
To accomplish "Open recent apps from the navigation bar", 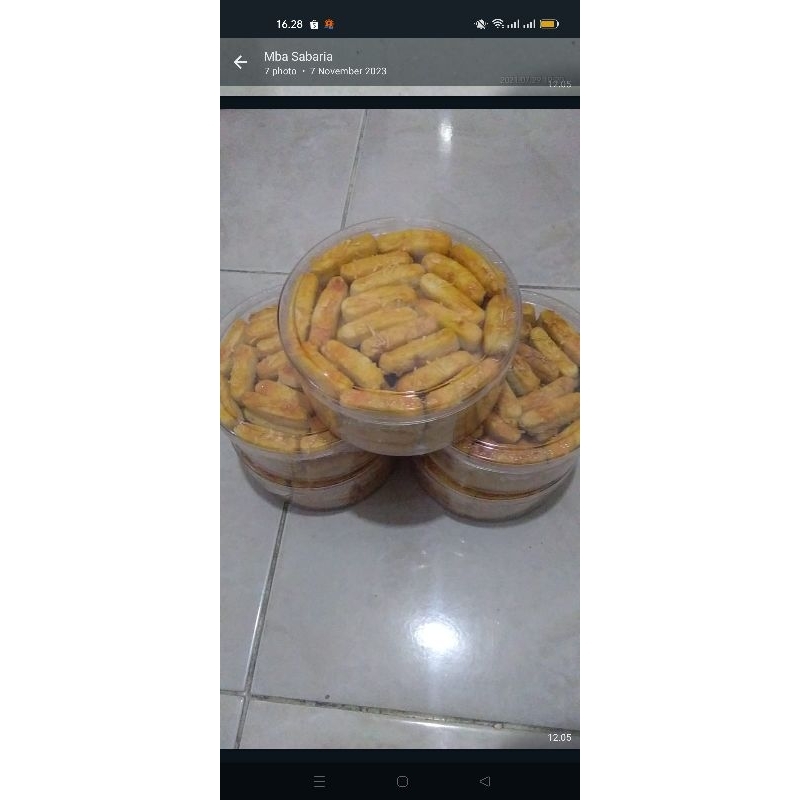I will tap(319, 781).
